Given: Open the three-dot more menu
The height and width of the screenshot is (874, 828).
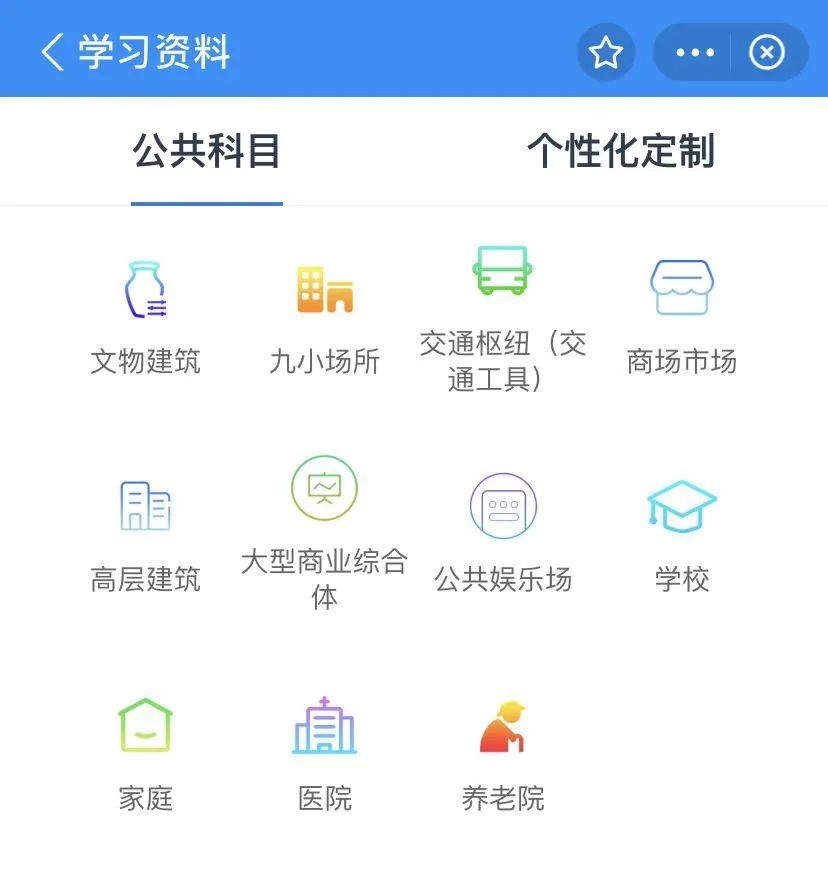Looking at the screenshot, I should pyautogui.click(x=695, y=52).
